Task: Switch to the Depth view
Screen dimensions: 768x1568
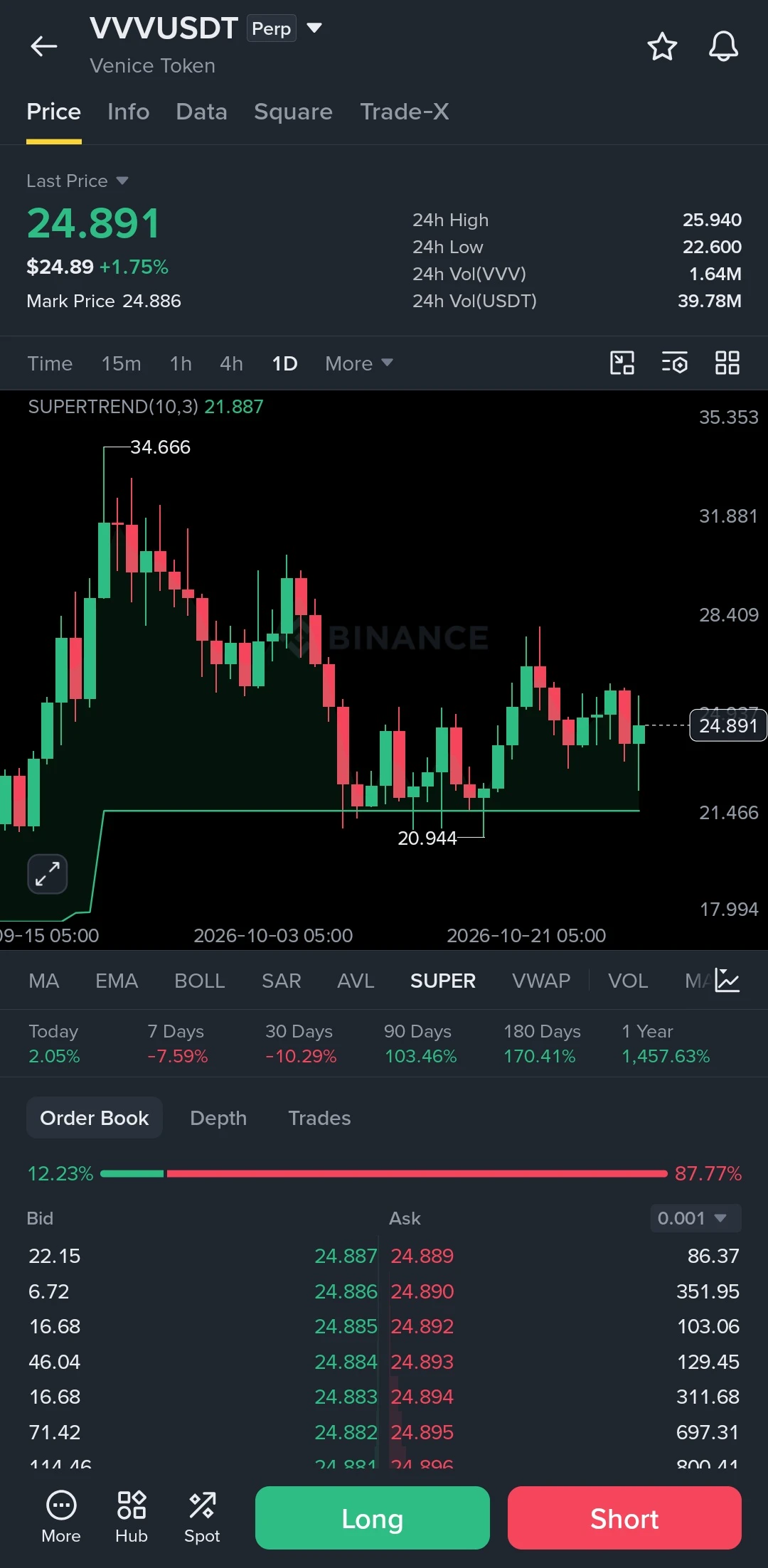Action: [x=218, y=1118]
